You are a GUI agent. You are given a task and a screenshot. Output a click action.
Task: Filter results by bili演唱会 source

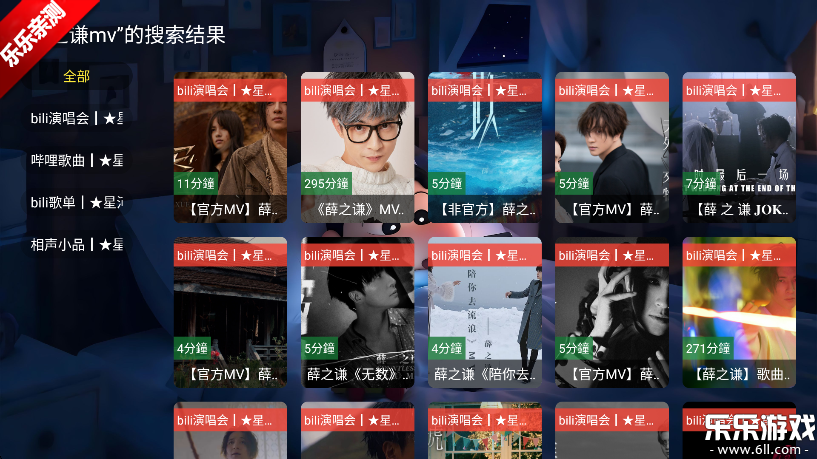(77, 118)
